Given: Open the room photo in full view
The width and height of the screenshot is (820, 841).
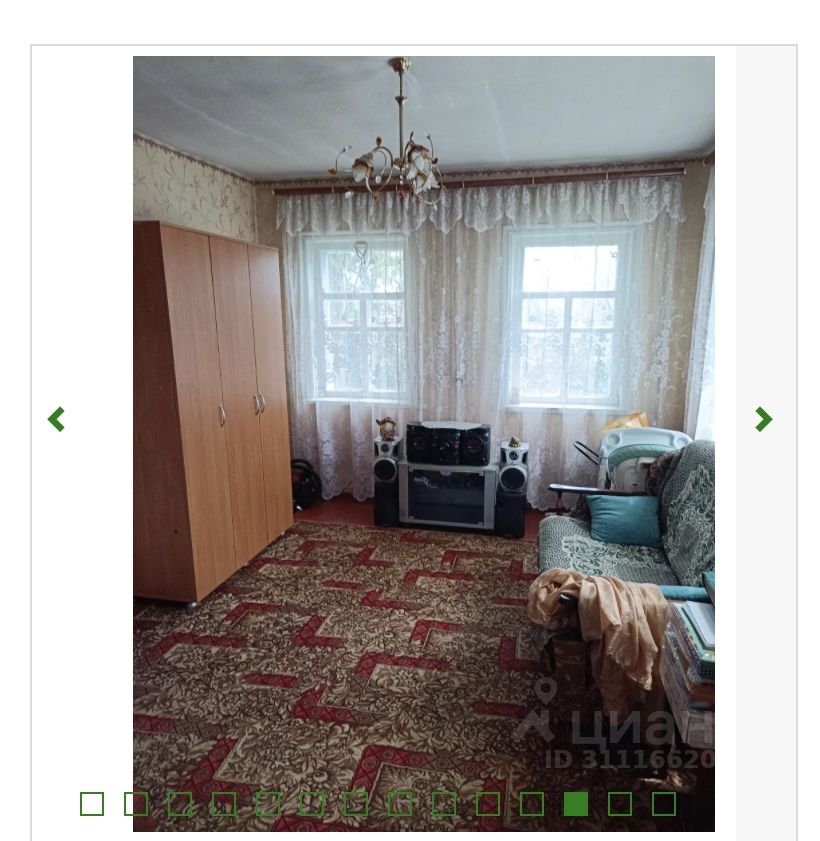Looking at the screenshot, I should pyautogui.click(x=423, y=400).
